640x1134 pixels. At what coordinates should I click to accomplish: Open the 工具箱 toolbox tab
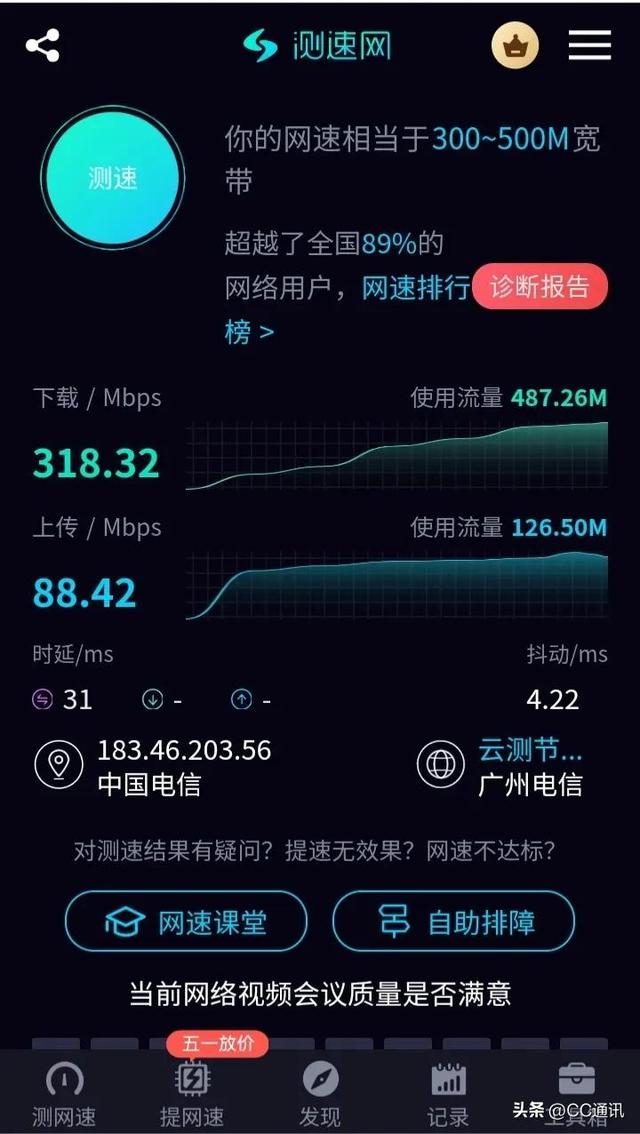(x=576, y=1093)
